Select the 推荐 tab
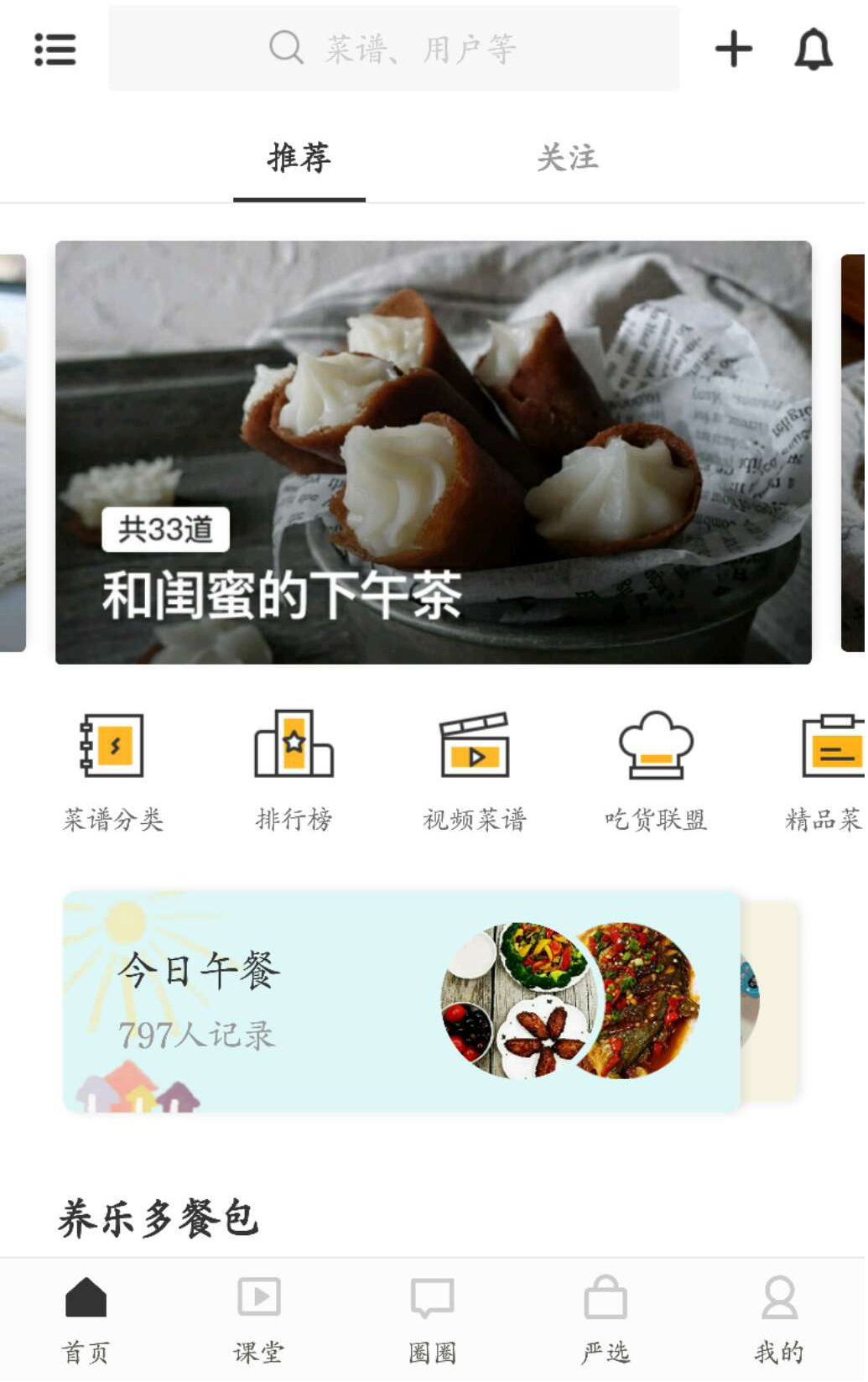The height and width of the screenshot is (1382, 868). click(299, 158)
